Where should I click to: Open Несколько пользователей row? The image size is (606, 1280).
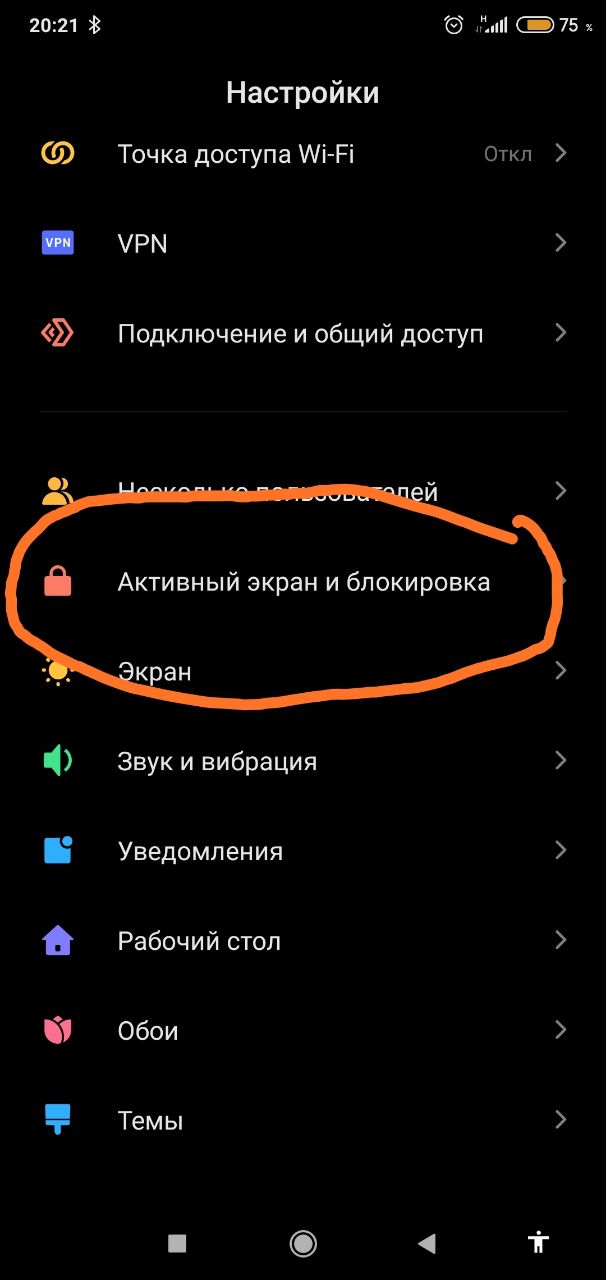[x=303, y=491]
